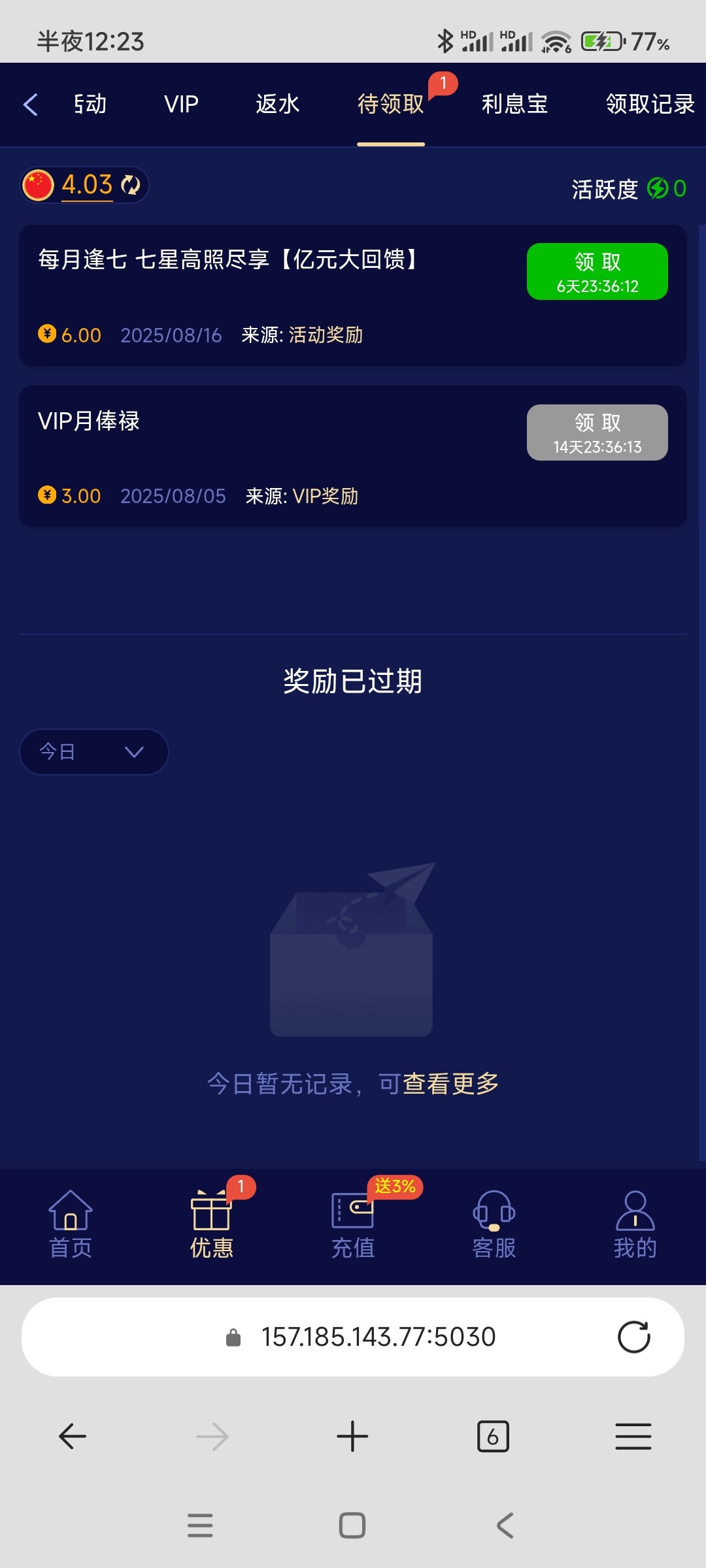
Task: Tap the address bar showing 157.185.143.77:5030
Action: click(378, 1337)
